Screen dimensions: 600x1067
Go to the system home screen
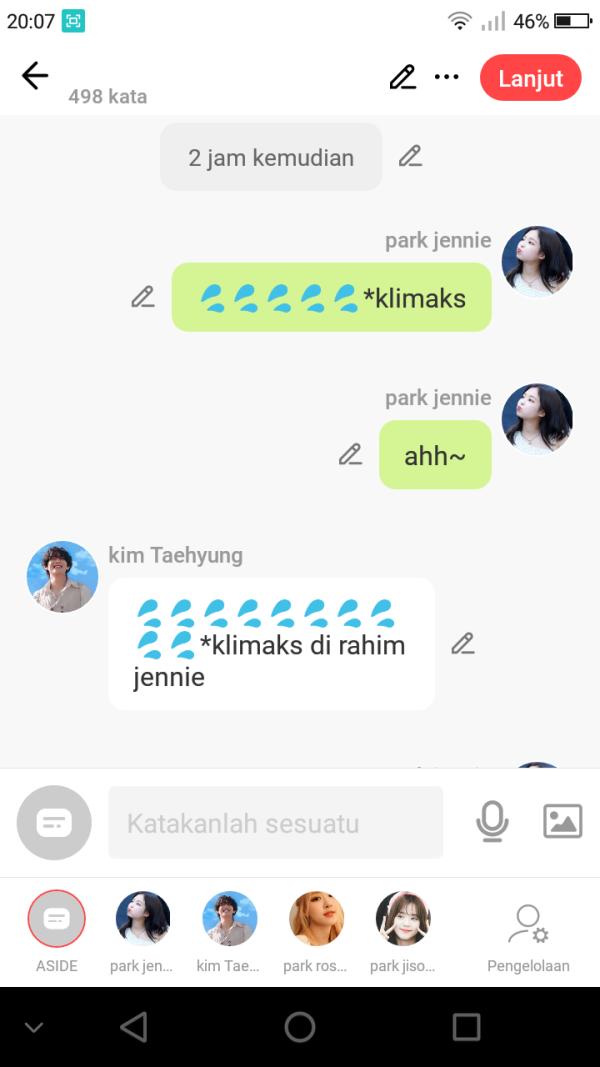(x=300, y=1027)
